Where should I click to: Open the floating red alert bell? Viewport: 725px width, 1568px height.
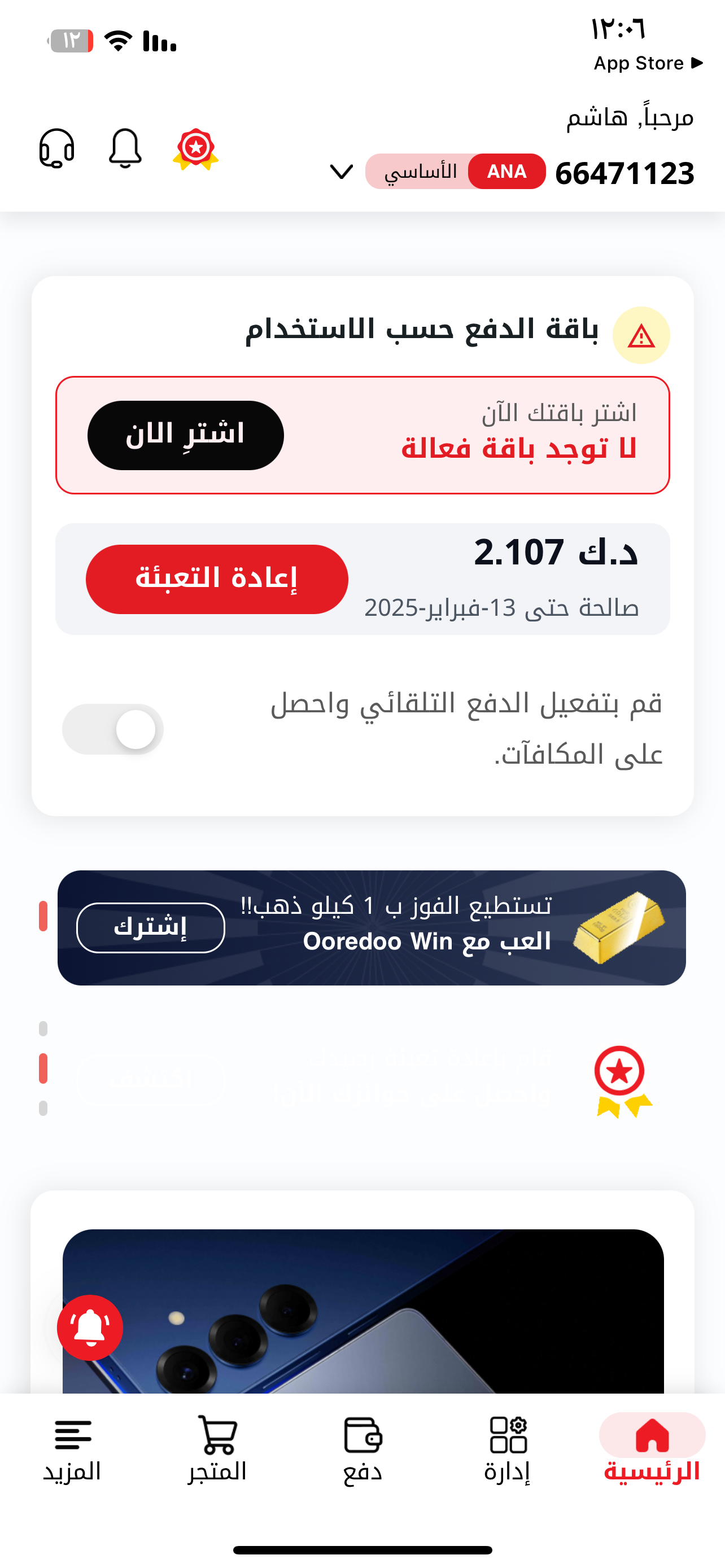tap(90, 1327)
